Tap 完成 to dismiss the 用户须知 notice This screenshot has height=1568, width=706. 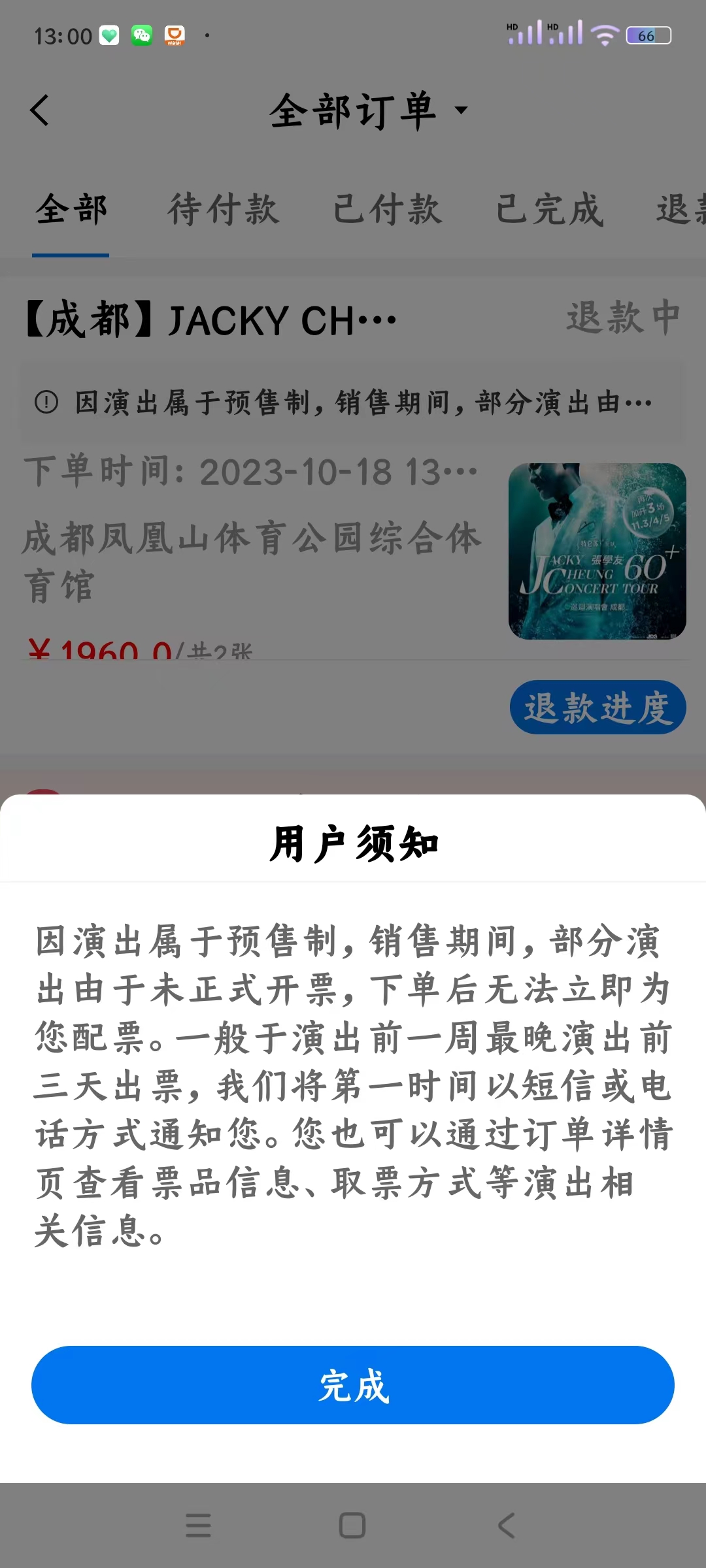click(353, 1384)
